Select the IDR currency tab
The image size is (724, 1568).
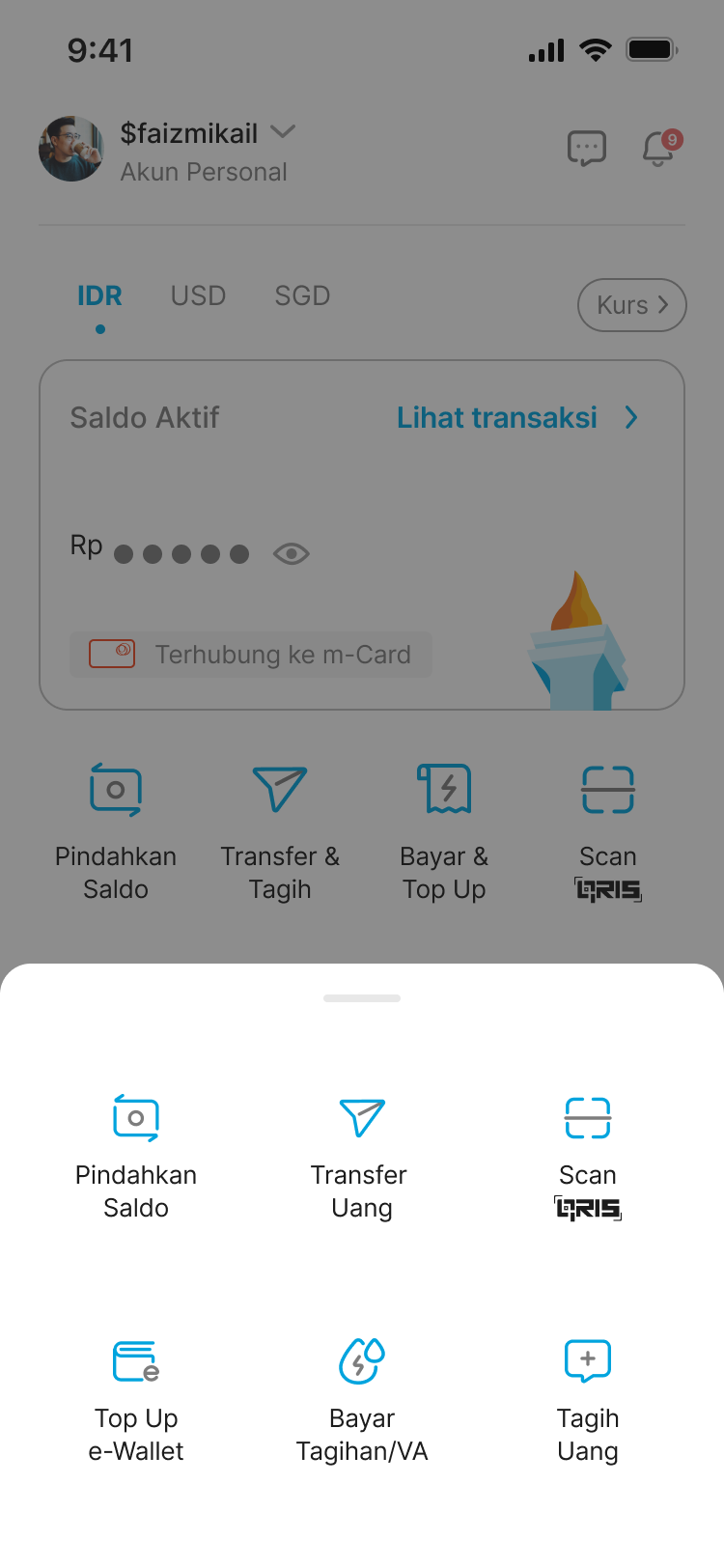[x=99, y=295]
